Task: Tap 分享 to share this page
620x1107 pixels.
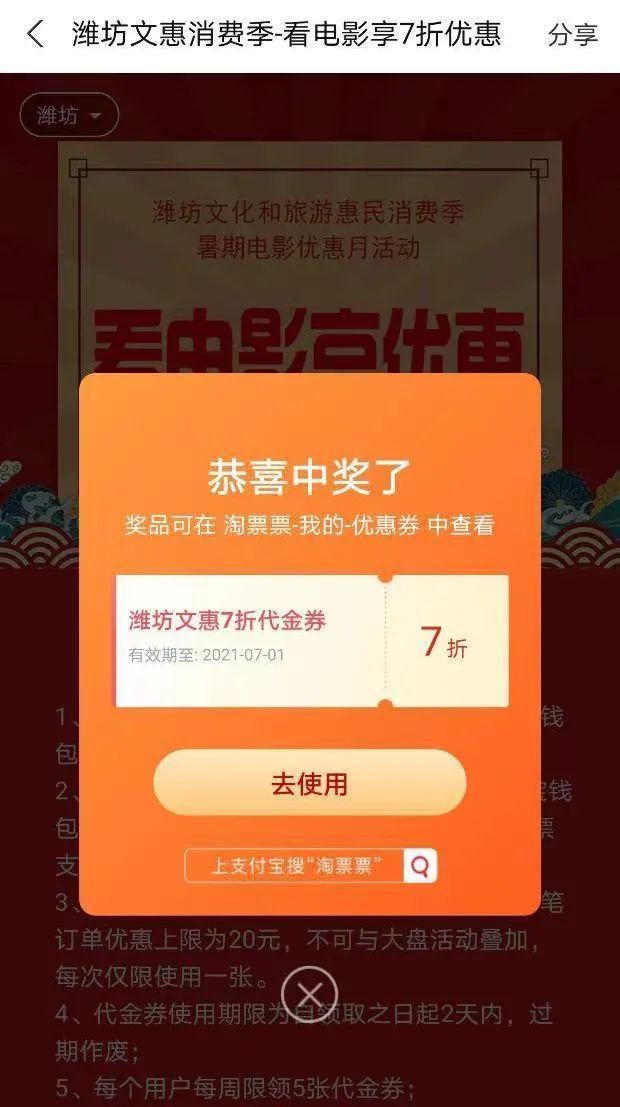Action: [572, 35]
